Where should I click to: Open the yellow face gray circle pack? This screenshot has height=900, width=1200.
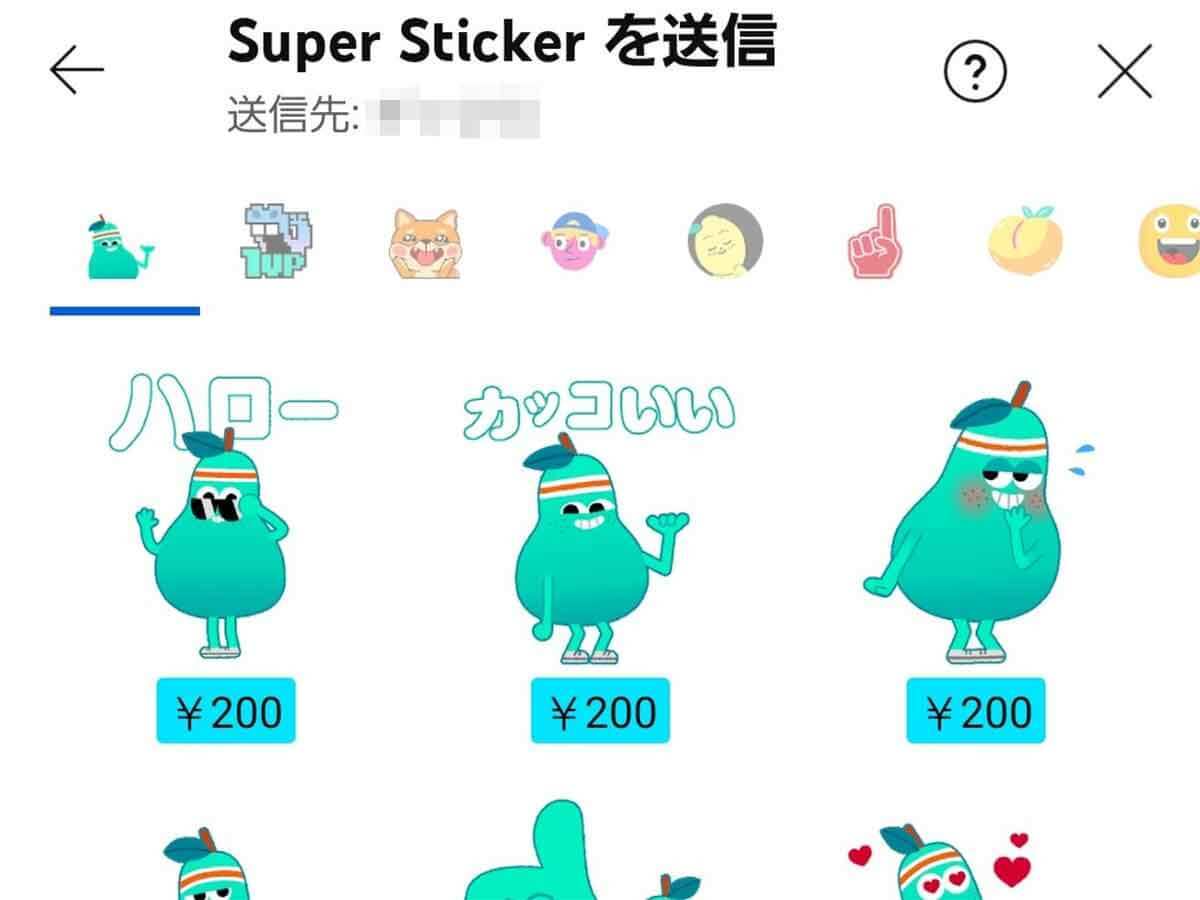(x=725, y=242)
